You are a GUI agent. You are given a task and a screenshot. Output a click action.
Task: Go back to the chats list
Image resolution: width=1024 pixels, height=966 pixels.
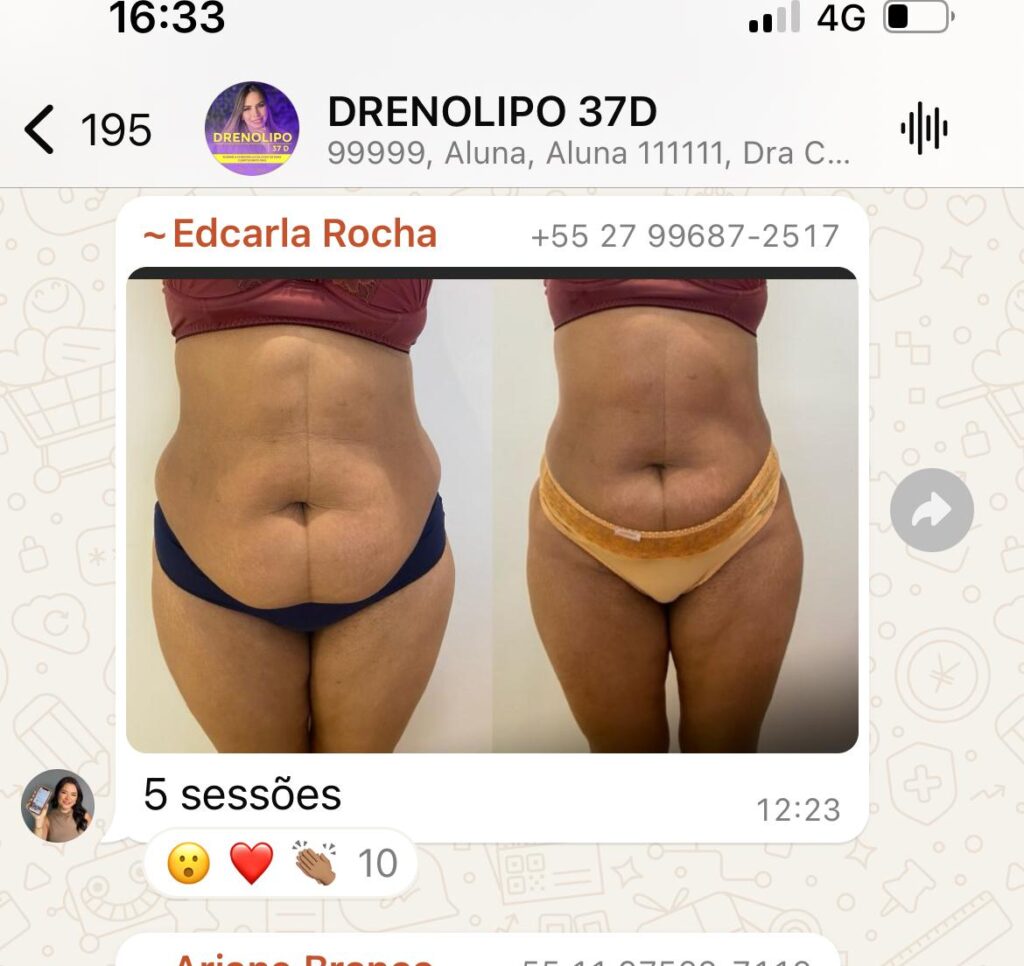40,130
